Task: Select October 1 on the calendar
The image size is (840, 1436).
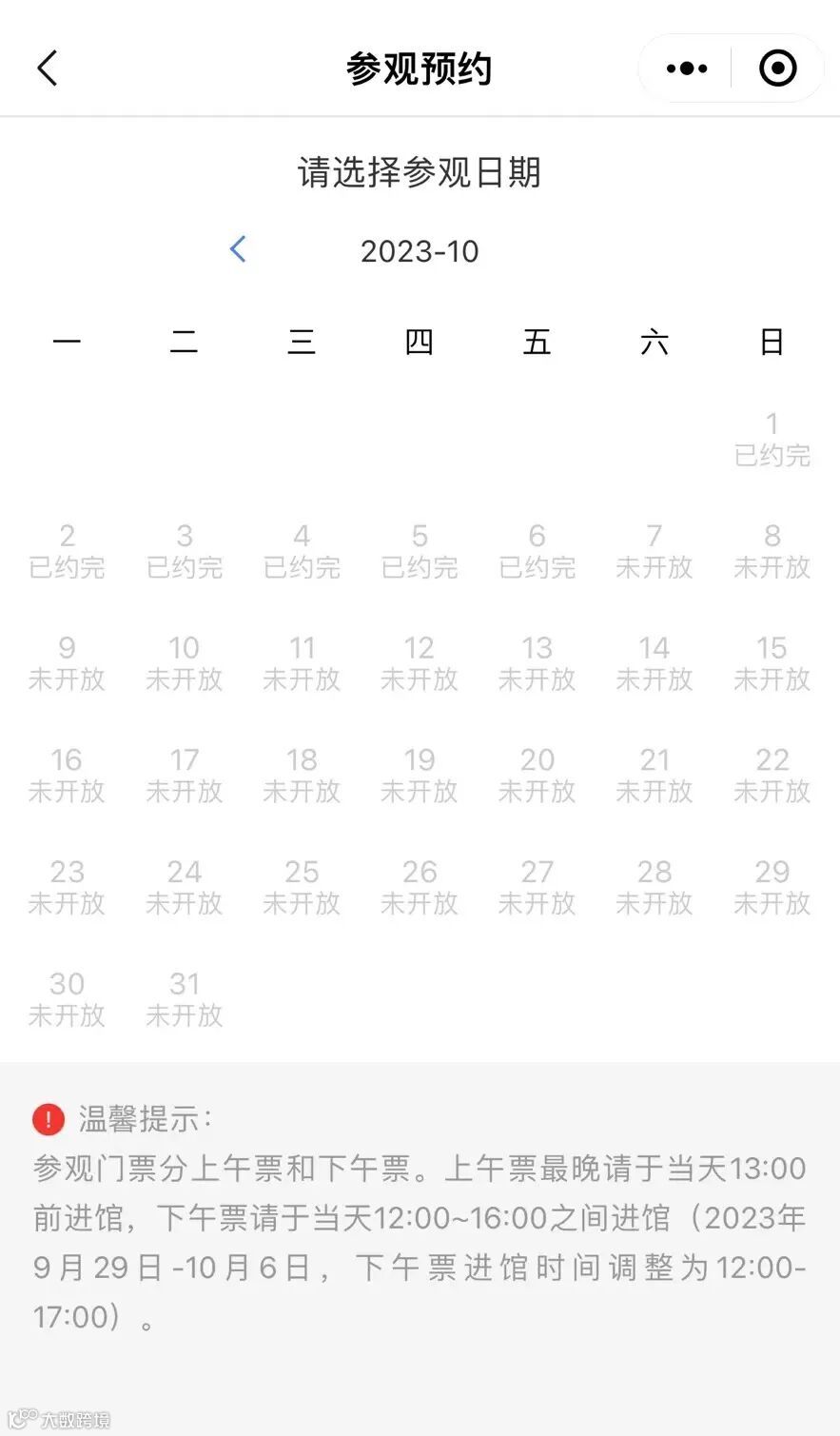Action: [772, 439]
